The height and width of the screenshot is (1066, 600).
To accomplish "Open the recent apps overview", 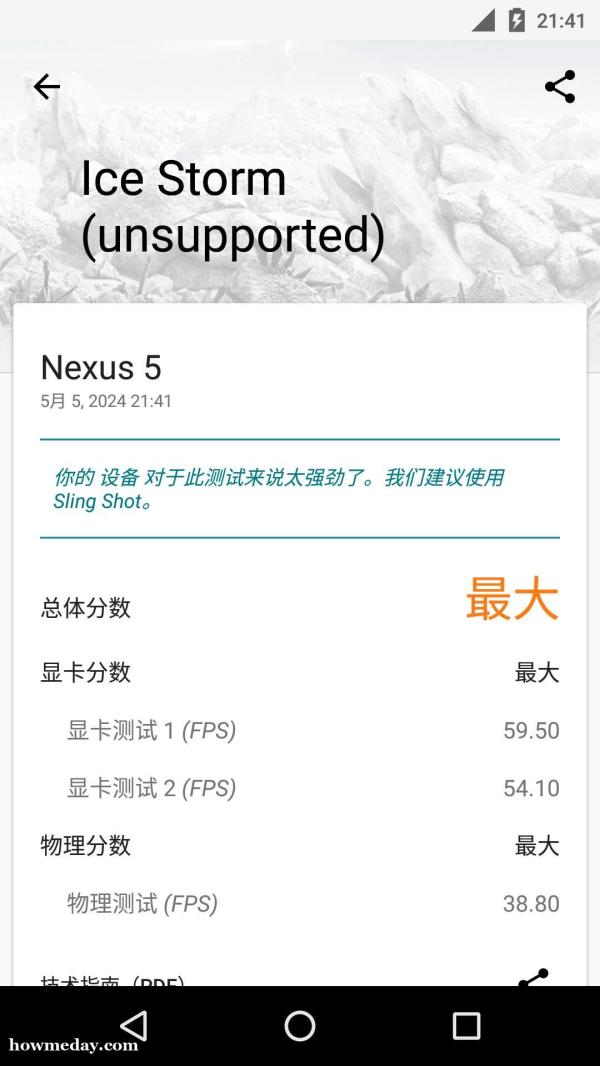I will [466, 1025].
